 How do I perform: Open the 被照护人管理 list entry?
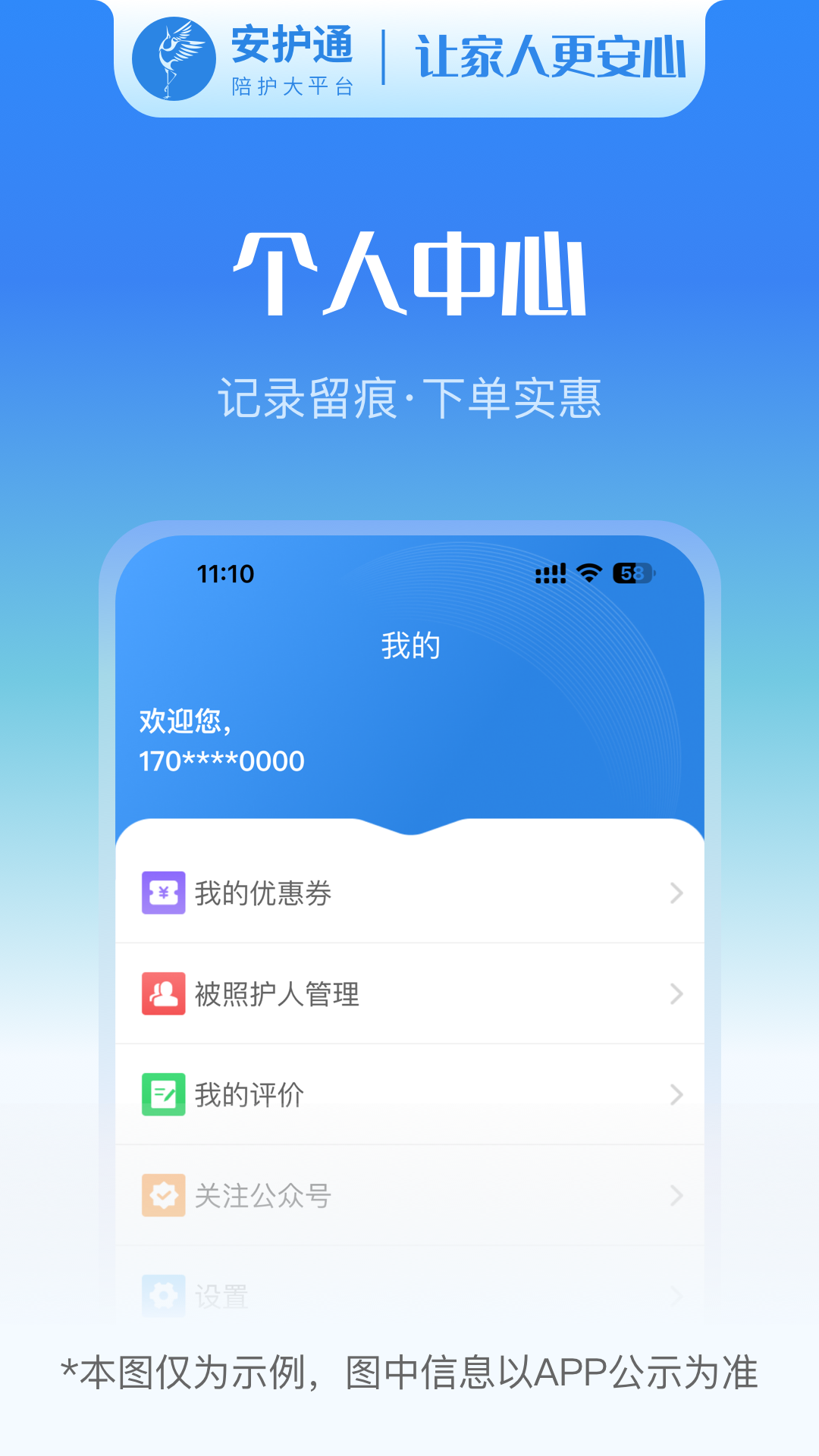(277, 993)
